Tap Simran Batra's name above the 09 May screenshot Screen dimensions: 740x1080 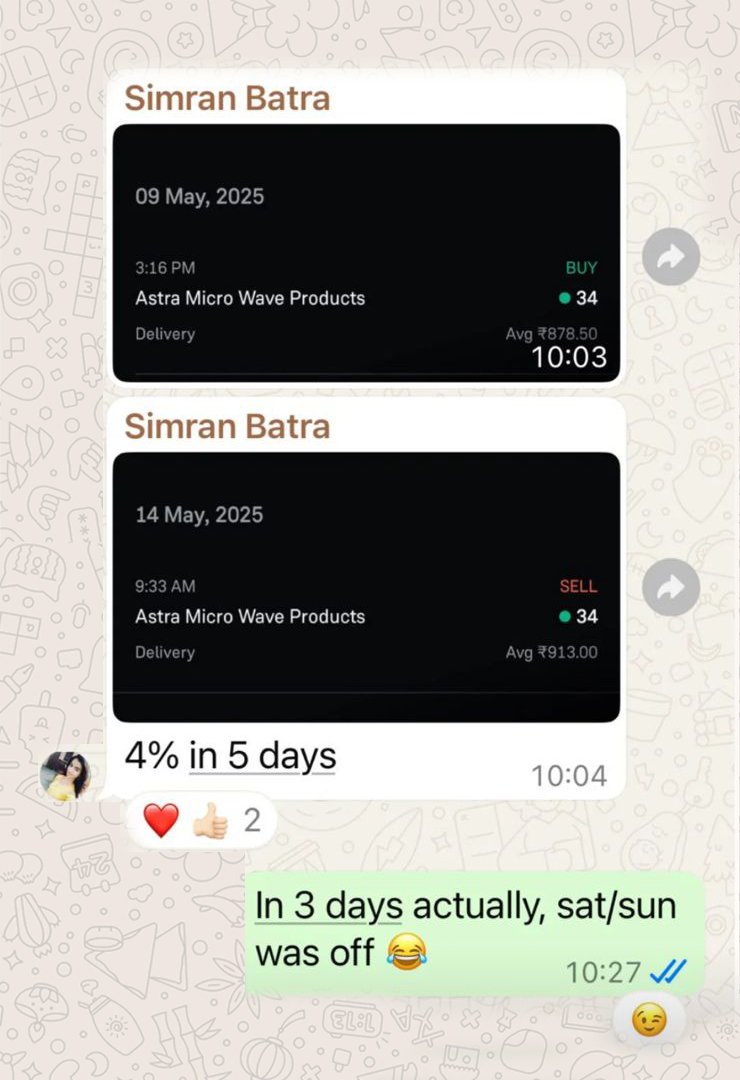point(226,98)
